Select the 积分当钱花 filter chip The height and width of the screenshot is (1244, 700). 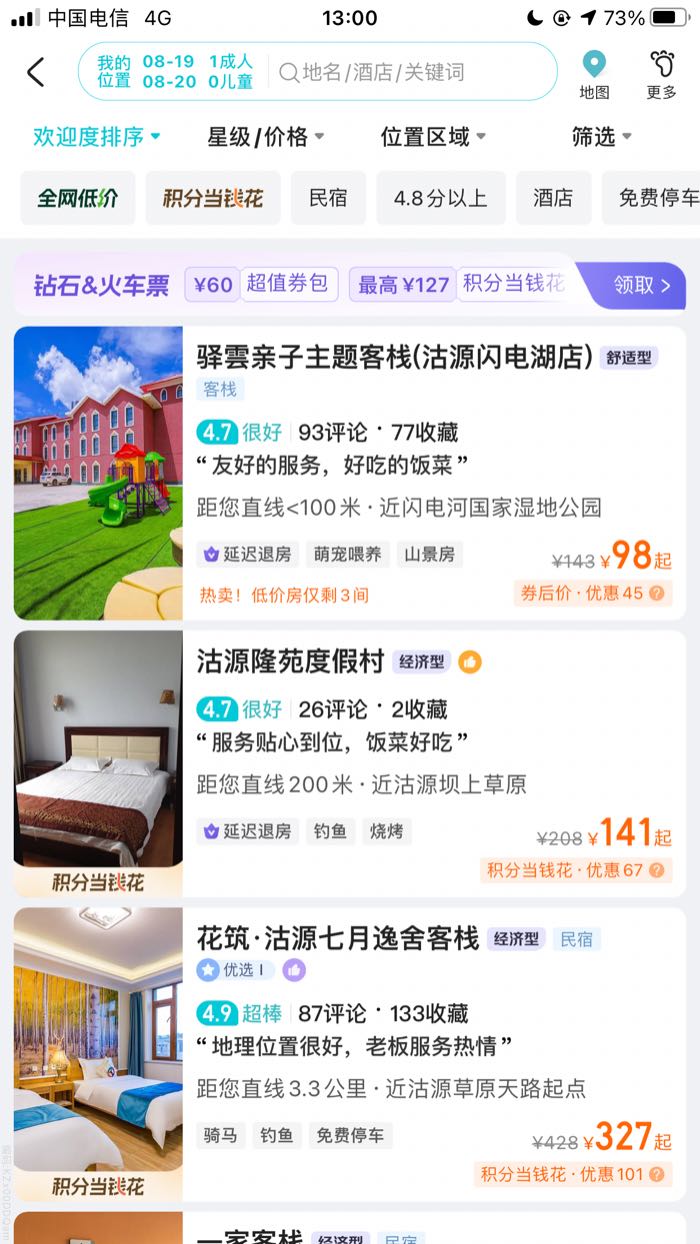pos(213,198)
